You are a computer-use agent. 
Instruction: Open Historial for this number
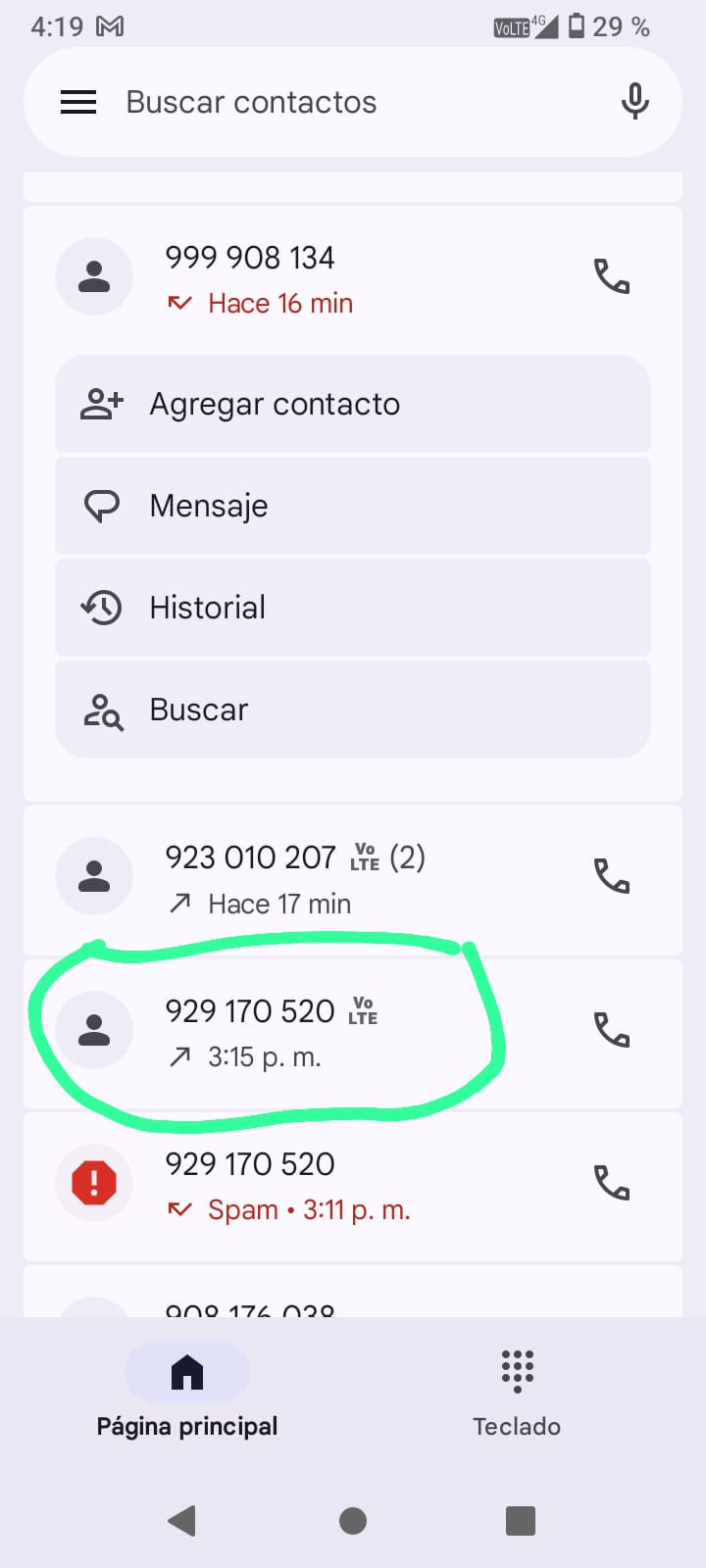click(353, 608)
